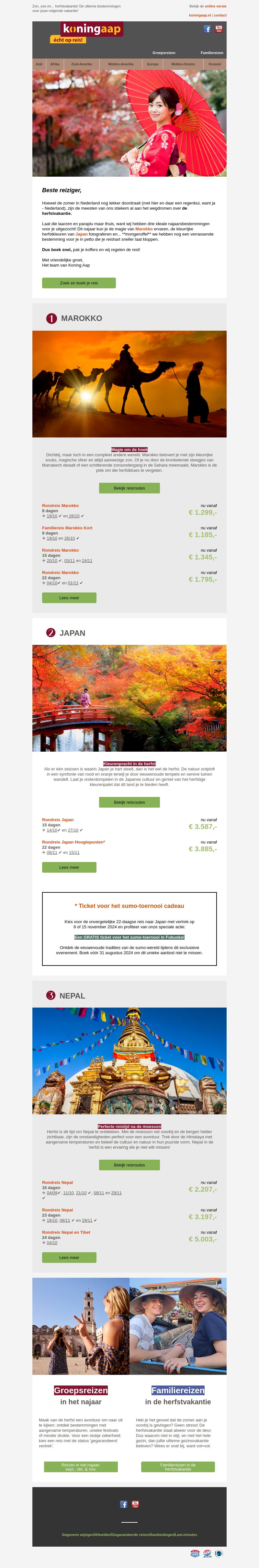The width and height of the screenshot is (259, 1568).
Task: Select the Azië destination tab
Action: tap(39, 64)
